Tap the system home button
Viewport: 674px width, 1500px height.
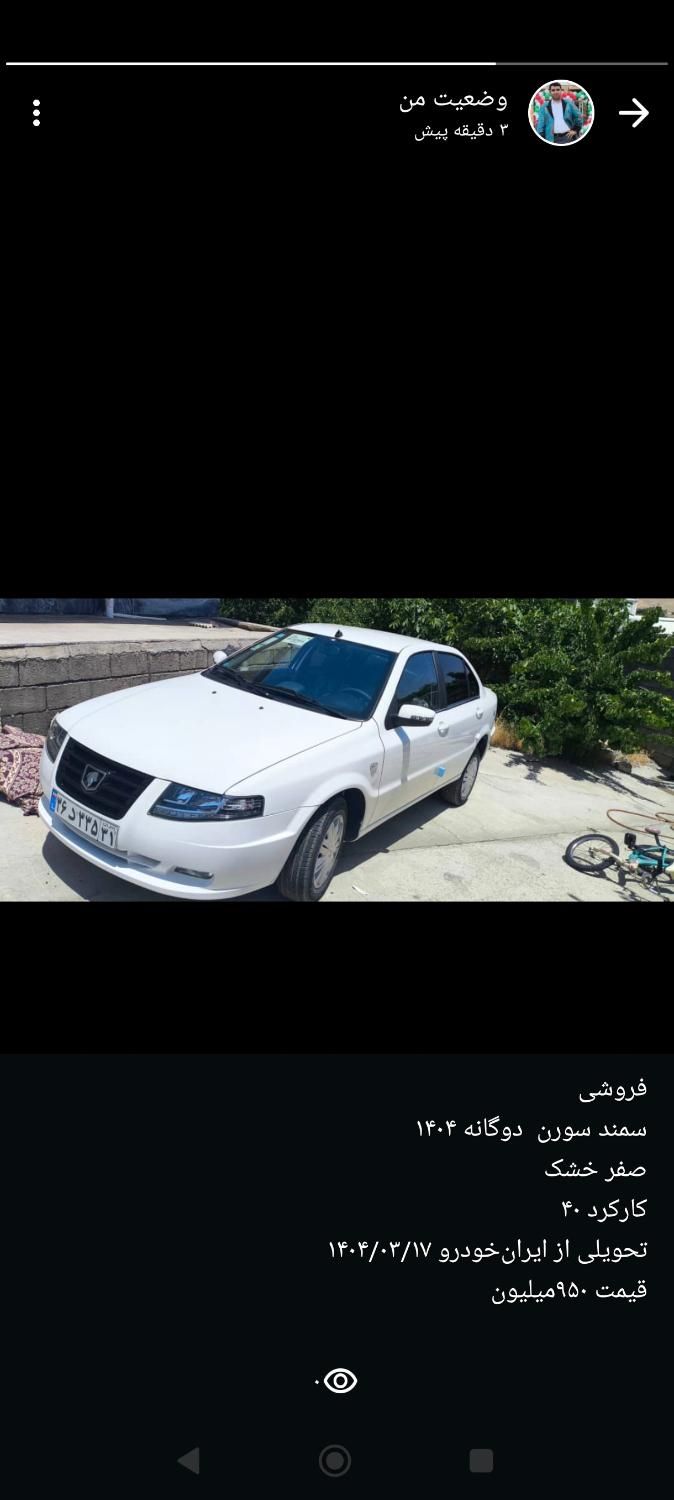[335, 1461]
